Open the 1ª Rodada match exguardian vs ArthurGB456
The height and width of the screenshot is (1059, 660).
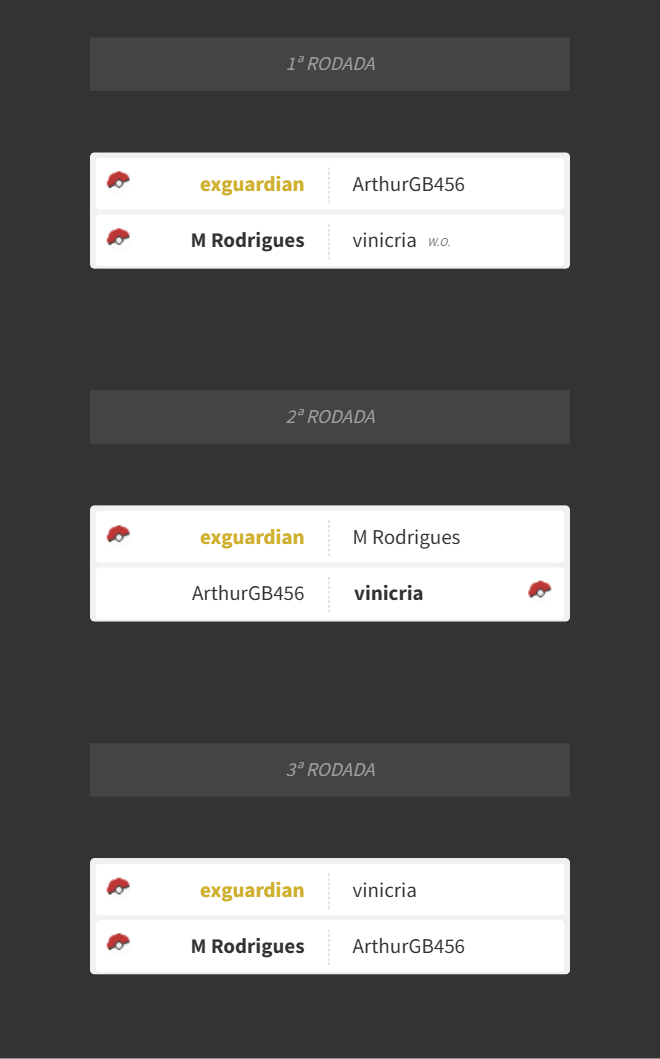pos(330,184)
